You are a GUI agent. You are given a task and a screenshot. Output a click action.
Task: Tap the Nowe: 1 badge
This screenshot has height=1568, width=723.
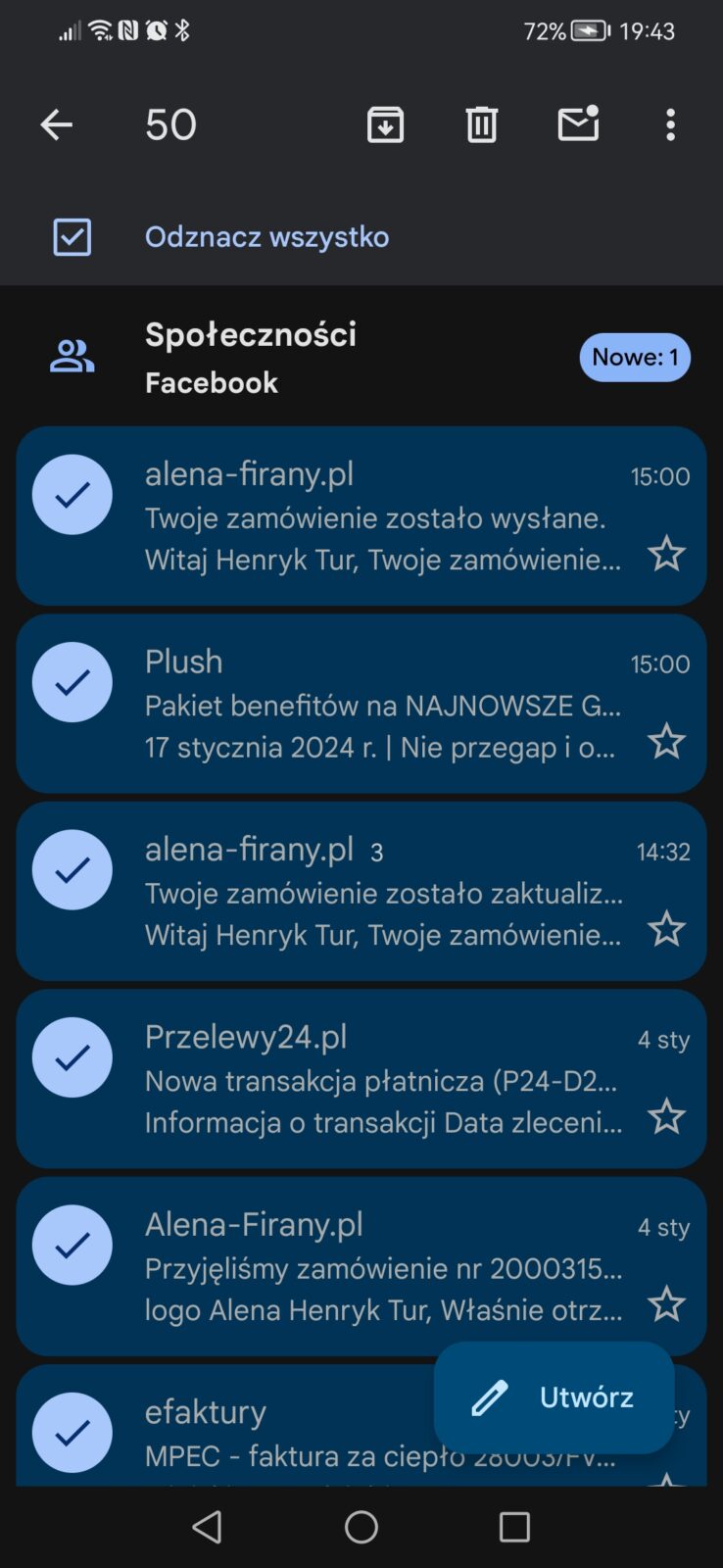click(635, 357)
